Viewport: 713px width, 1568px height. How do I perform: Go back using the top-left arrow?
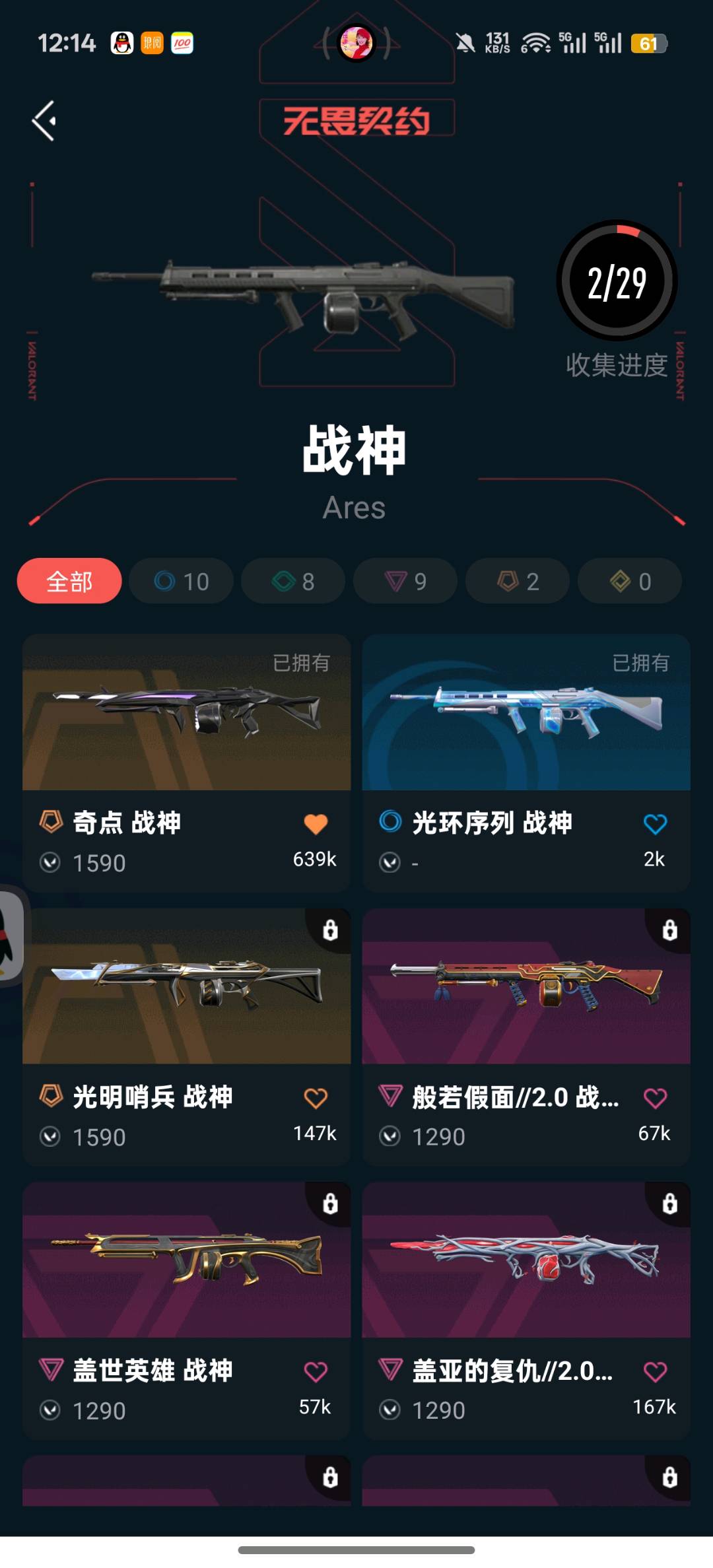[x=44, y=121]
